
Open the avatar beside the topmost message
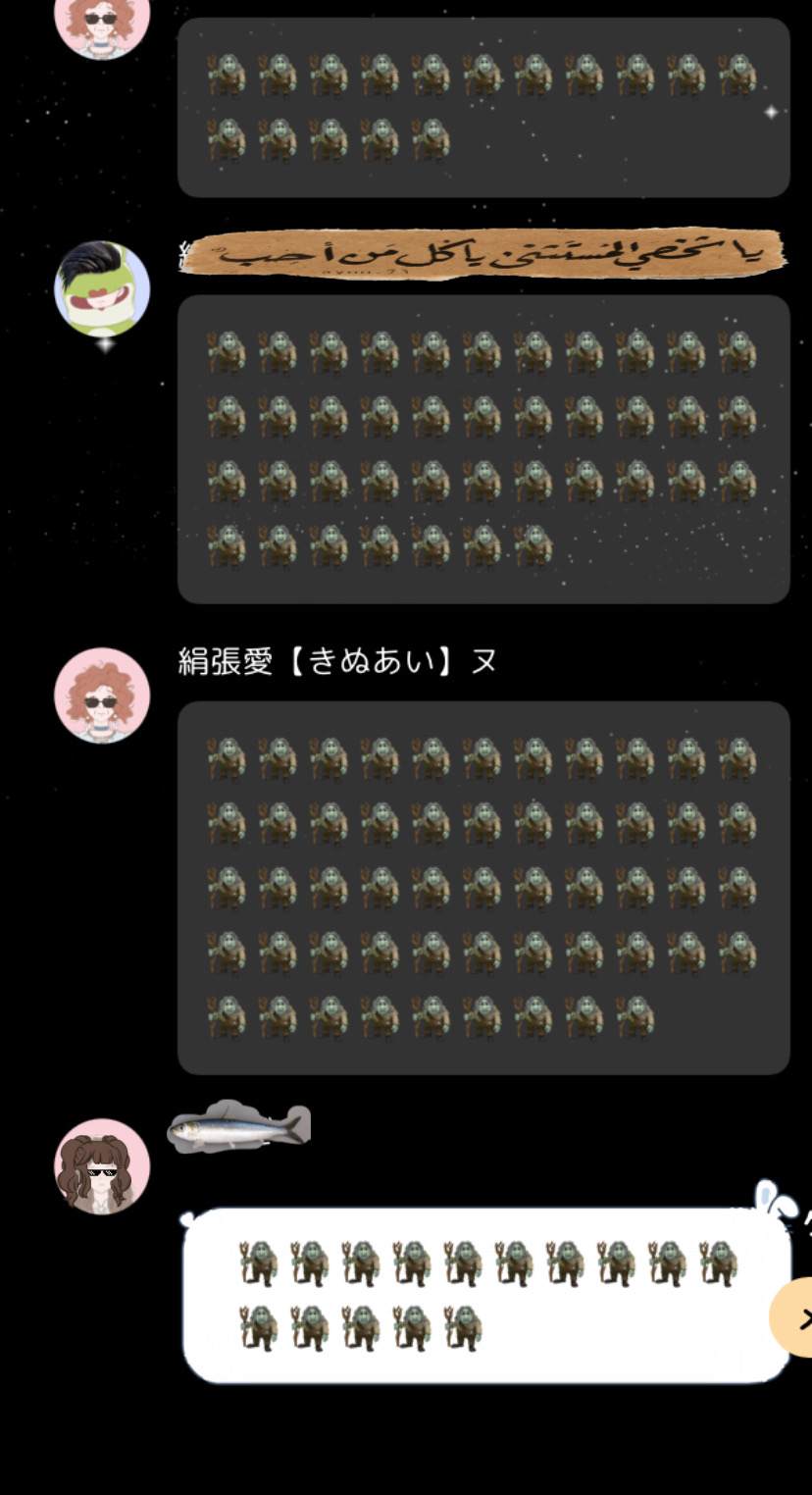(x=102, y=22)
